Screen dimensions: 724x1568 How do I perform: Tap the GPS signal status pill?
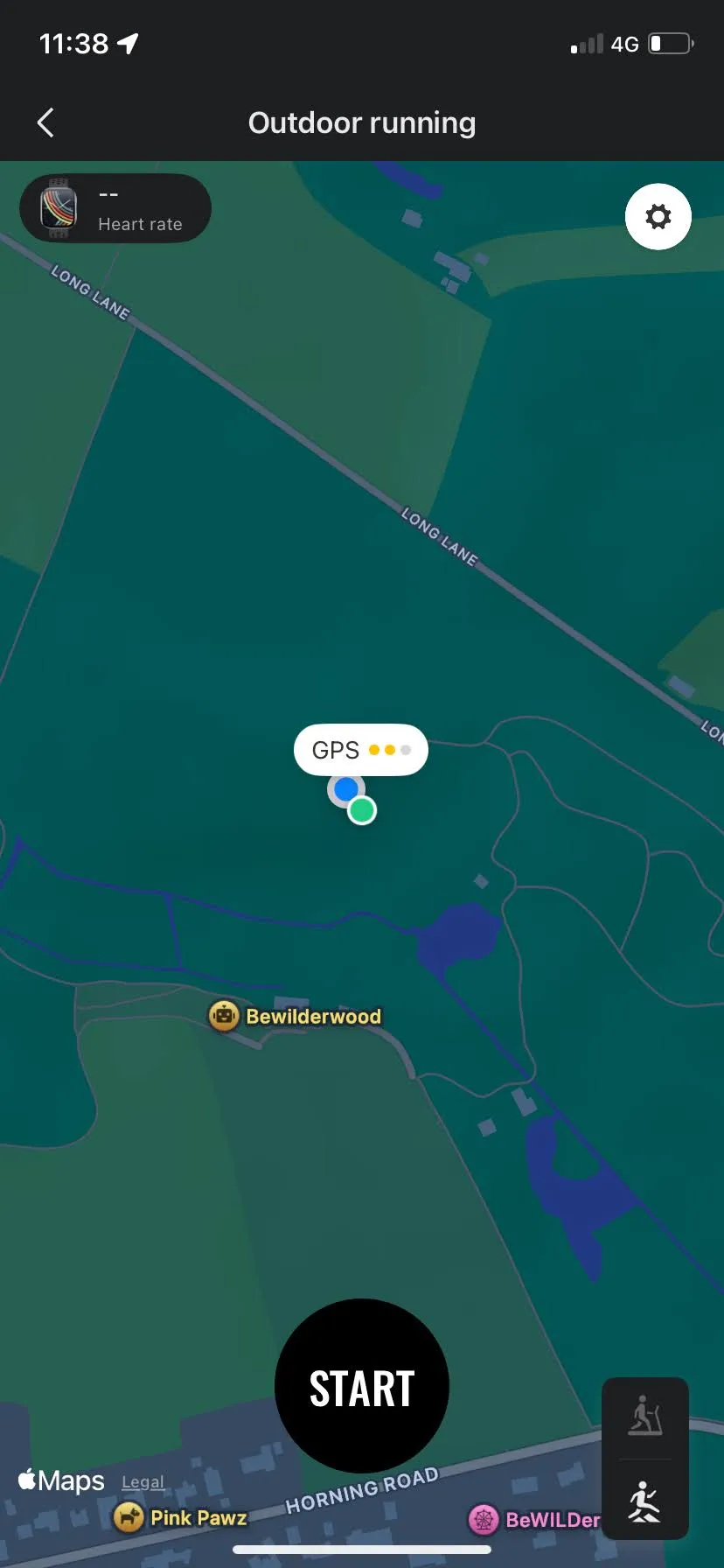click(360, 750)
